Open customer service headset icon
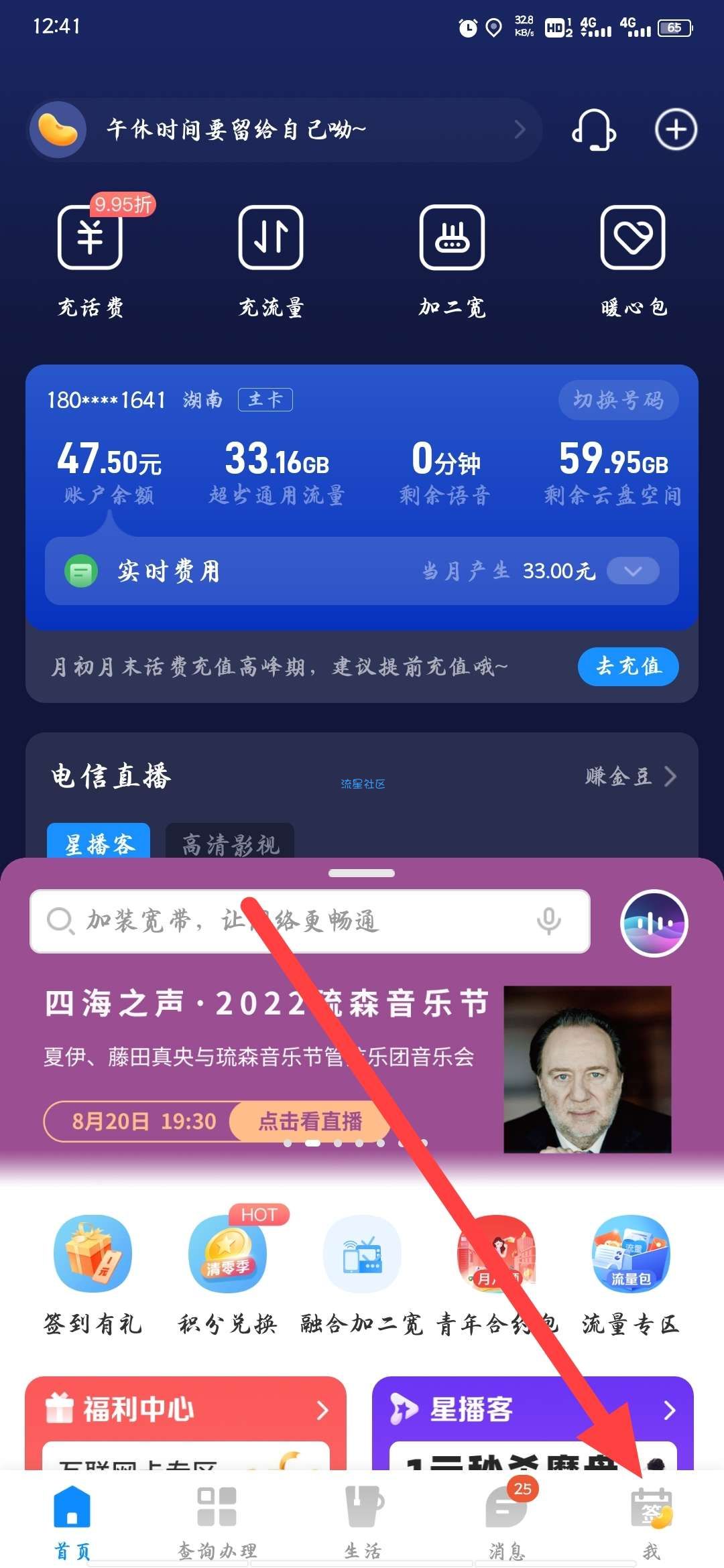This screenshot has height=1568, width=724. click(594, 130)
